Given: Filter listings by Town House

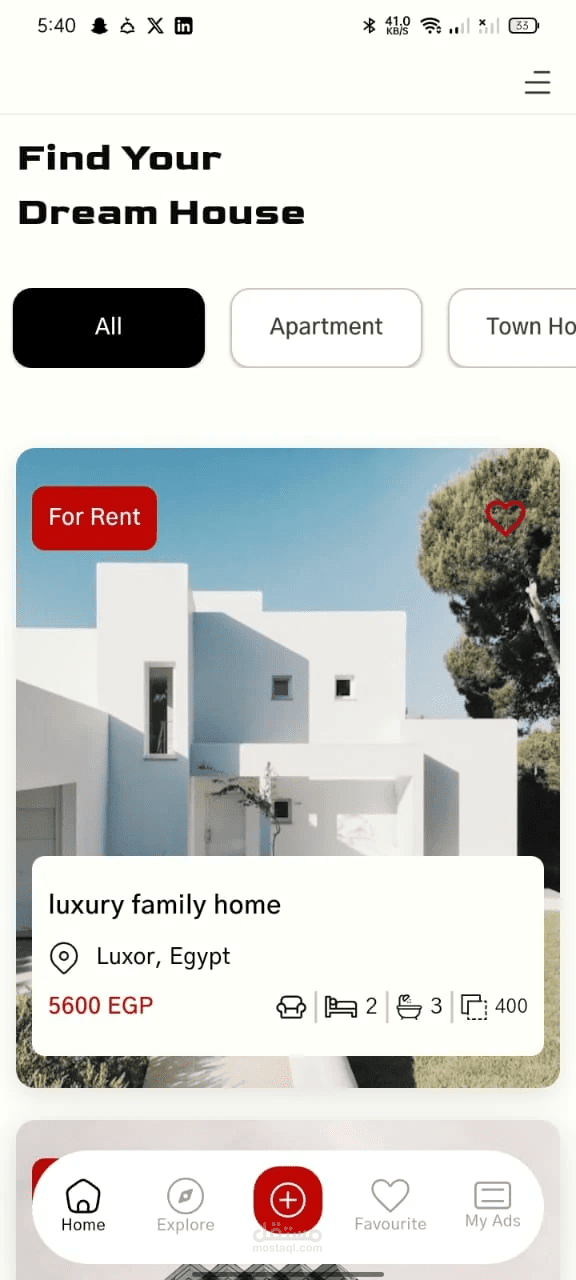Looking at the screenshot, I should [x=513, y=327].
